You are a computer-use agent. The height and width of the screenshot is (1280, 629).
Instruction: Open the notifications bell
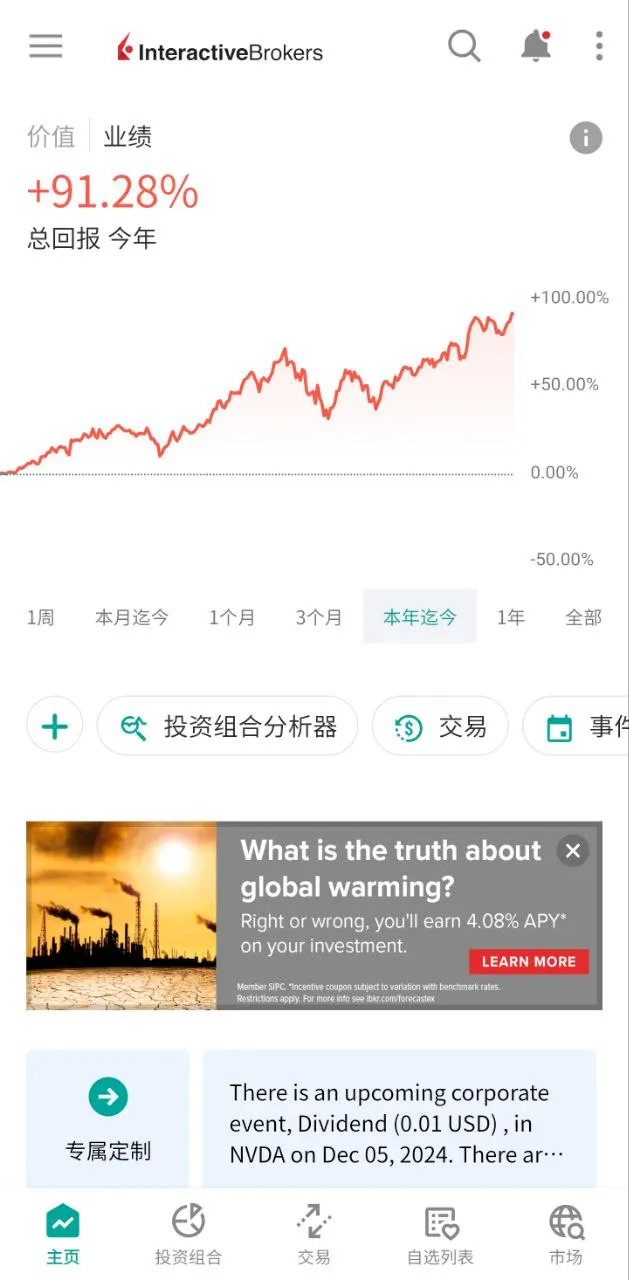[x=536, y=46]
